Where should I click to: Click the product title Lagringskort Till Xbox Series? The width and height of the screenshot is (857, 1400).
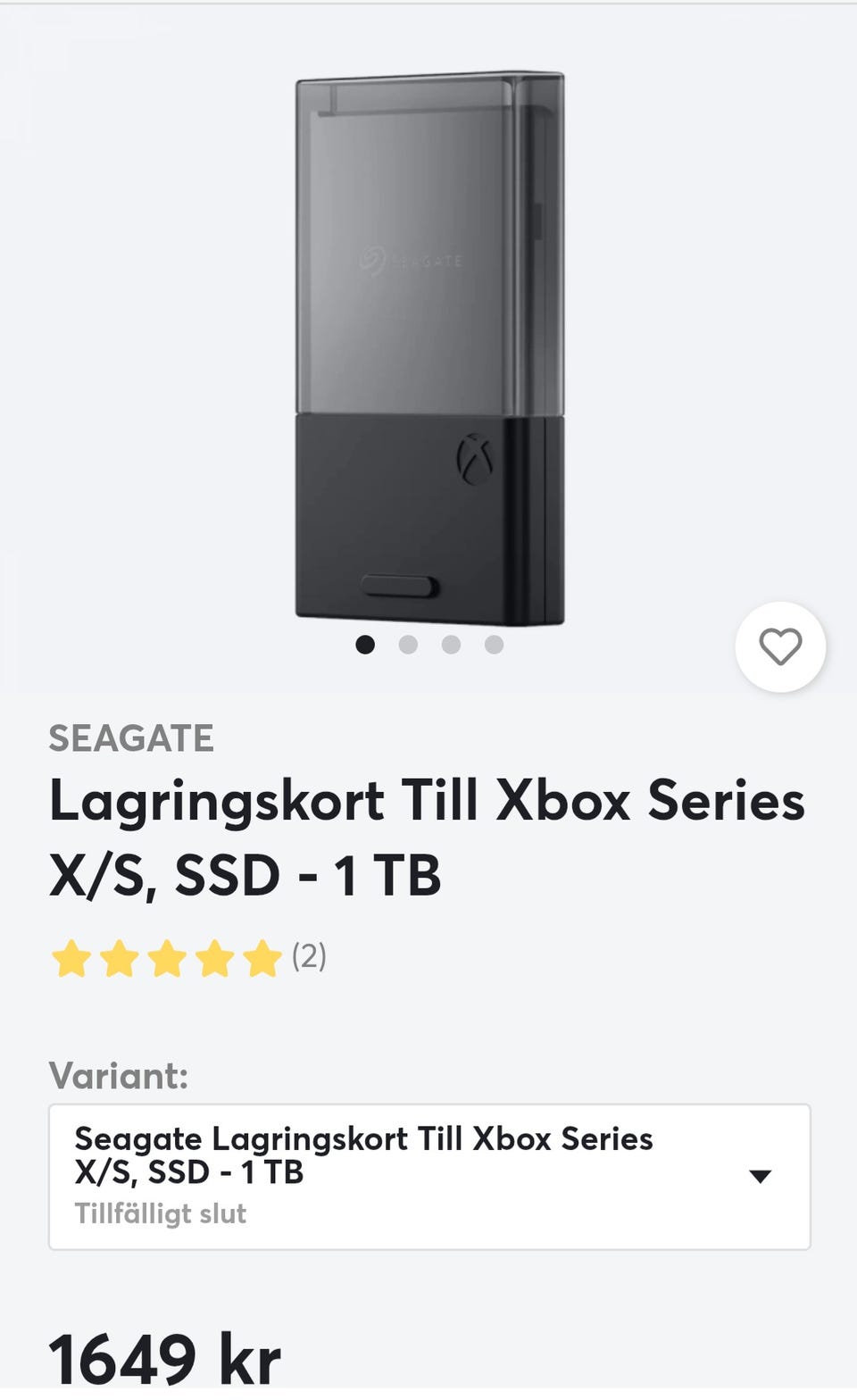[427, 804]
